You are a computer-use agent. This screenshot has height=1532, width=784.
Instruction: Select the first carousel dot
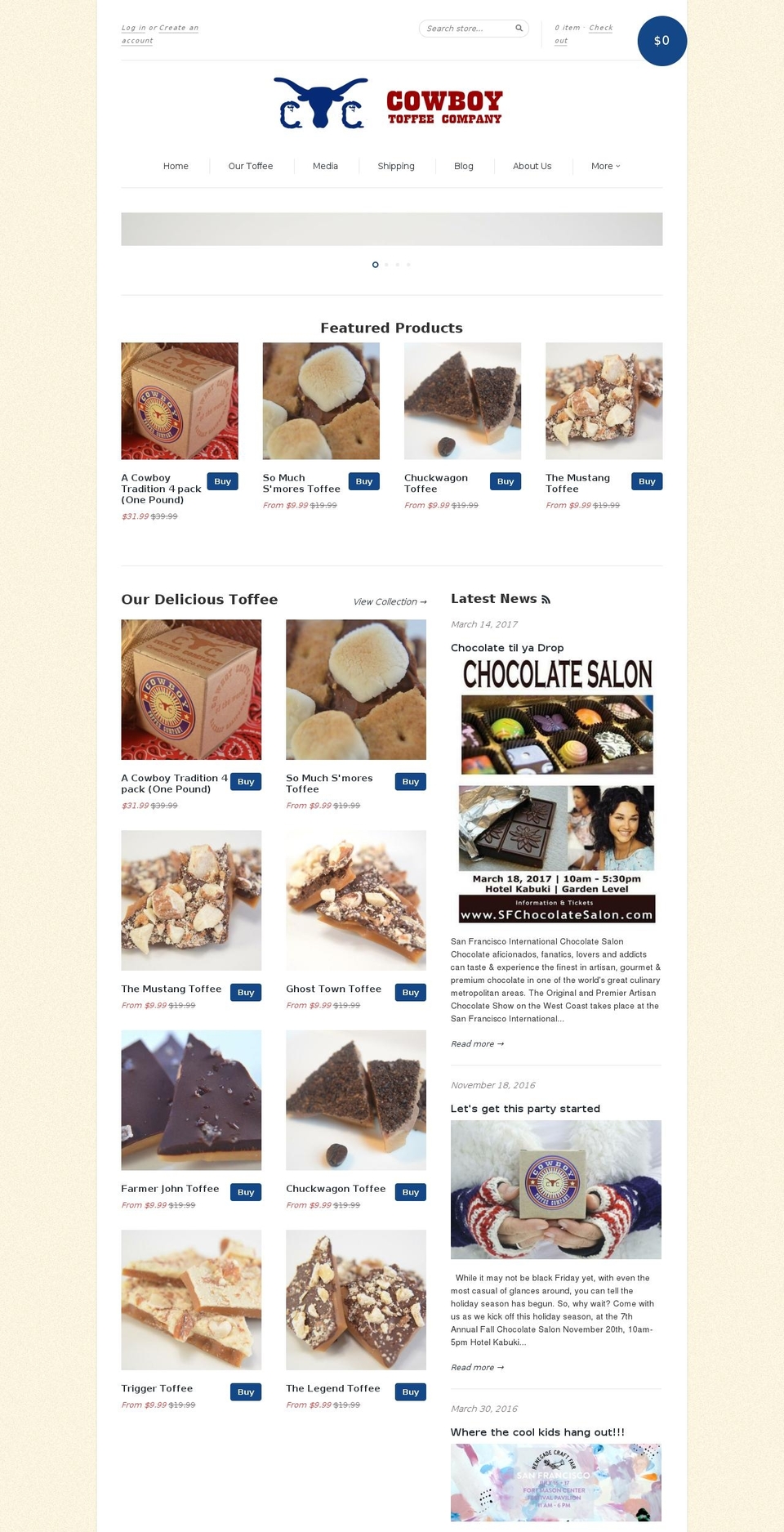pos(376,265)
